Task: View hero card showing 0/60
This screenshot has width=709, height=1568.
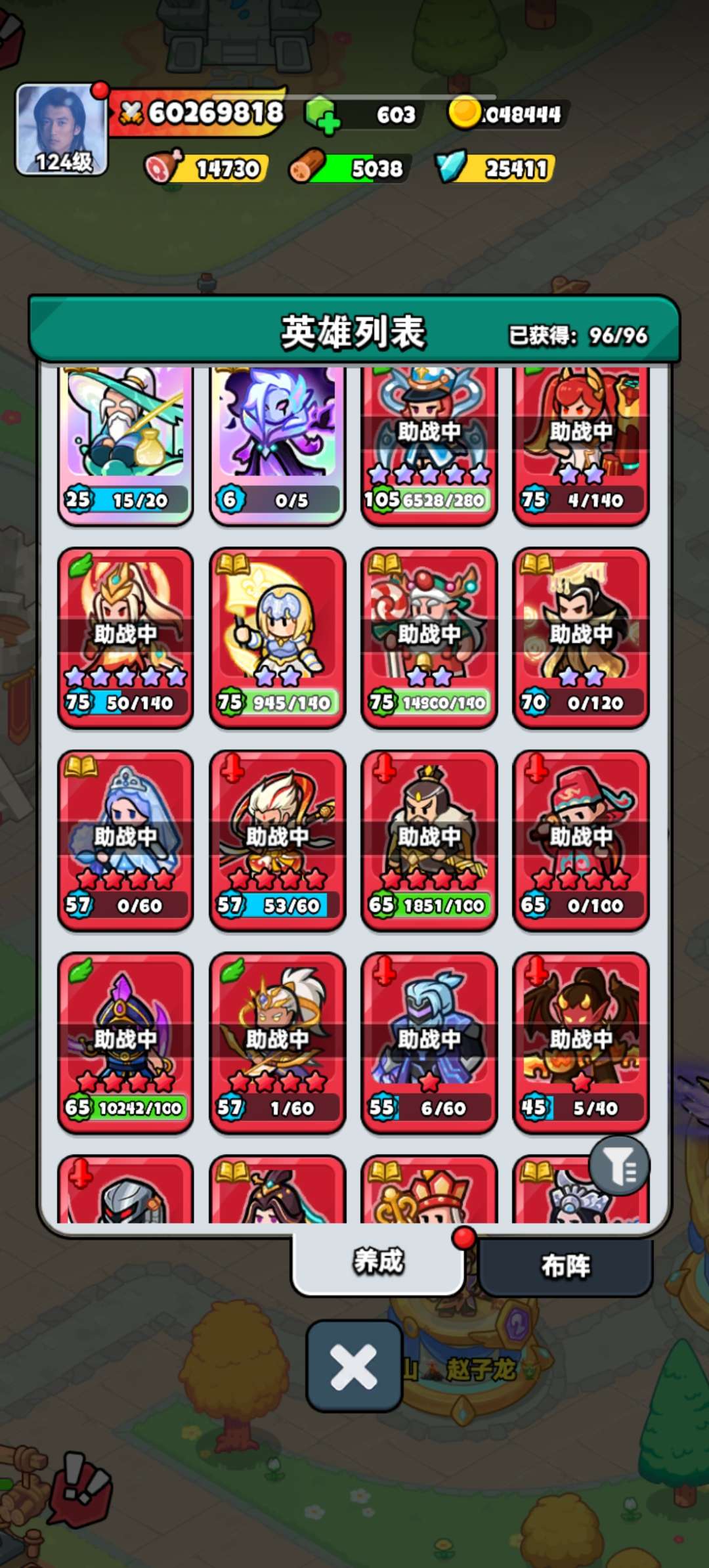Action: click(x=125, y=839)
